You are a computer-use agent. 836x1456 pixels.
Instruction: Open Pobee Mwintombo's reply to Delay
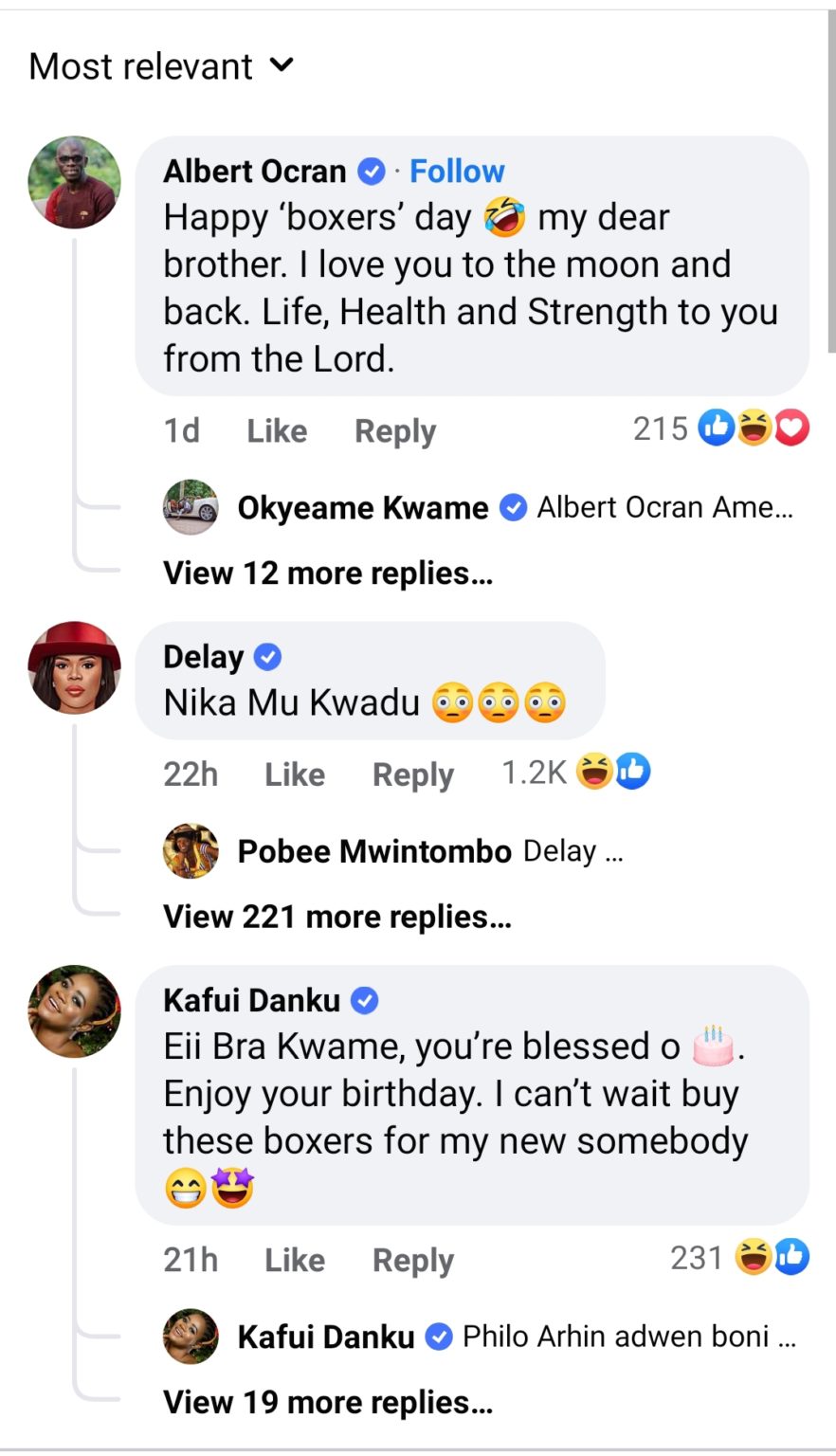tap(393, 851)
